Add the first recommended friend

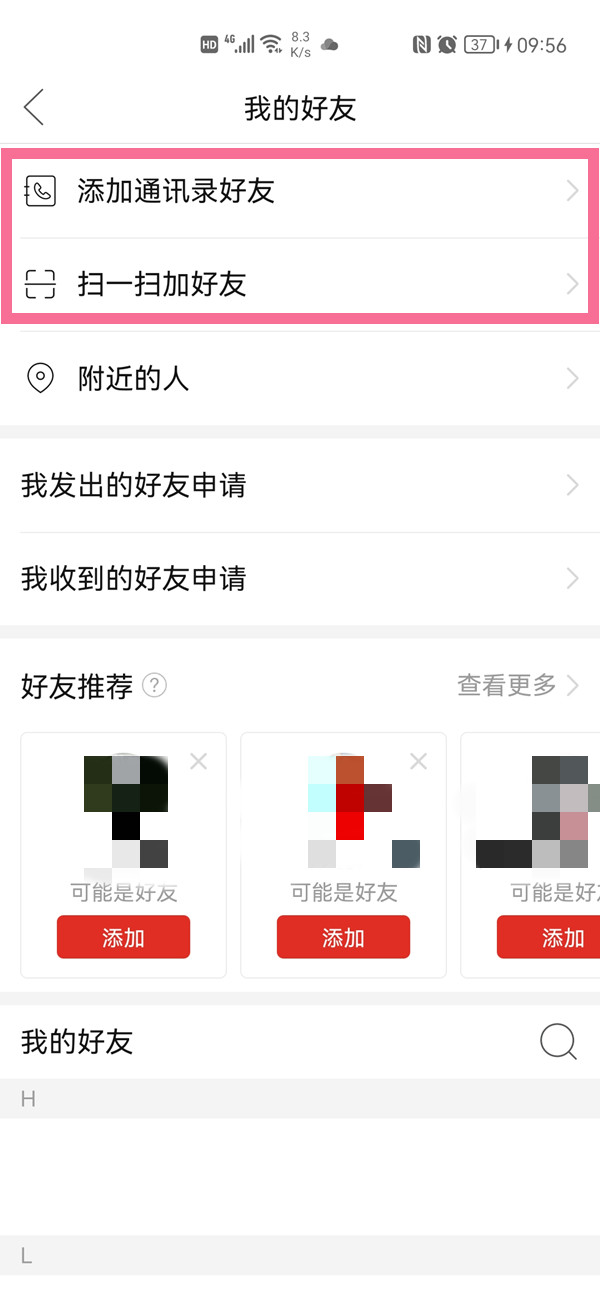(x=123, y=937)
